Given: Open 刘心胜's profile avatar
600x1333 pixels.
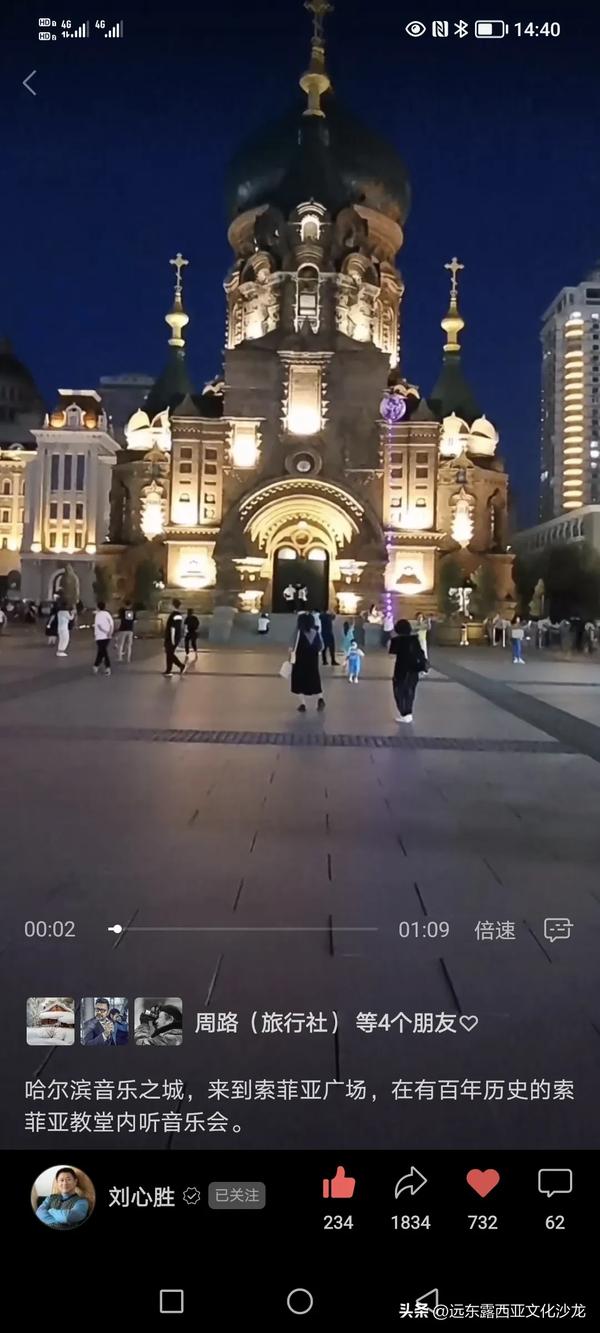Looking at the screenshot, I should tap(63, 1196).
